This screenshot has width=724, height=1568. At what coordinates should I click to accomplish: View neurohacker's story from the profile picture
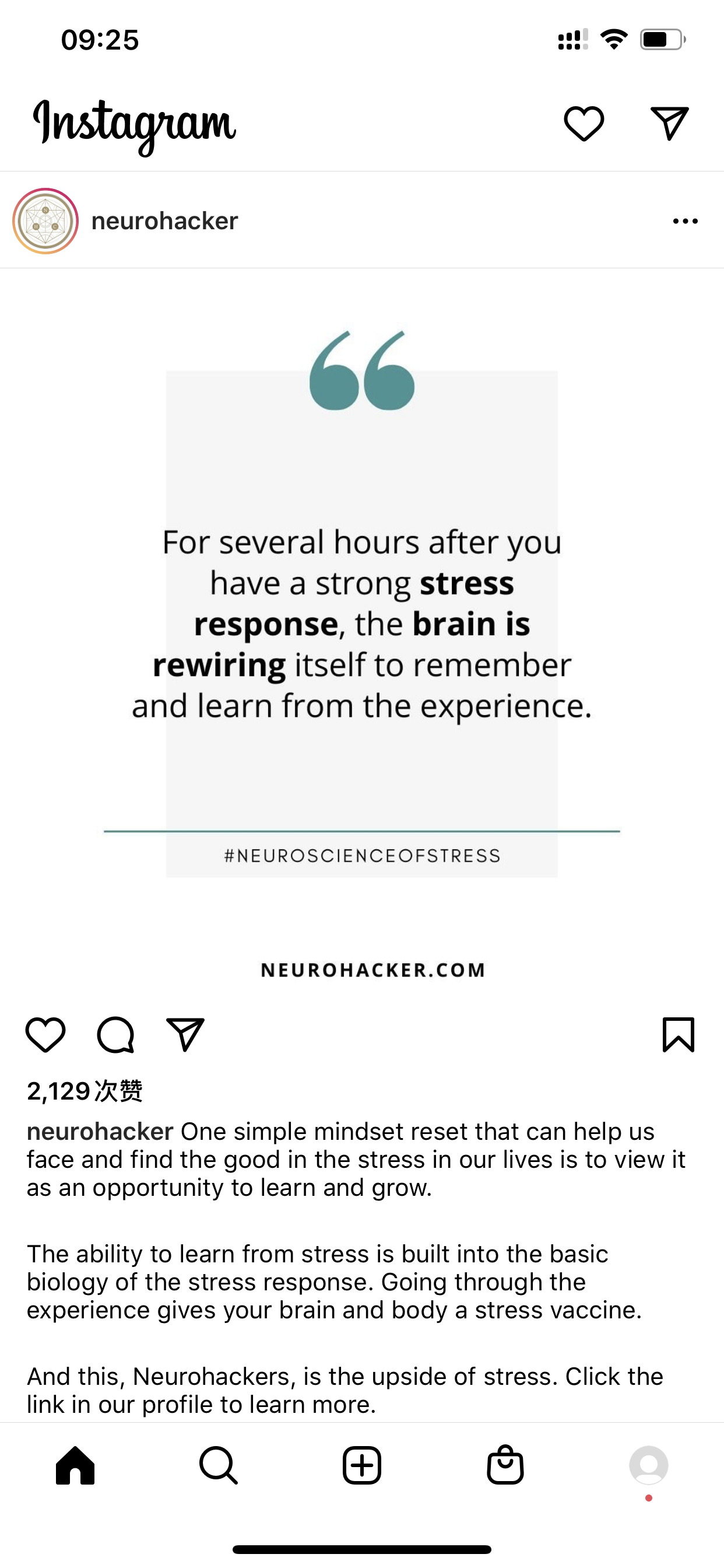click(45, 221)
